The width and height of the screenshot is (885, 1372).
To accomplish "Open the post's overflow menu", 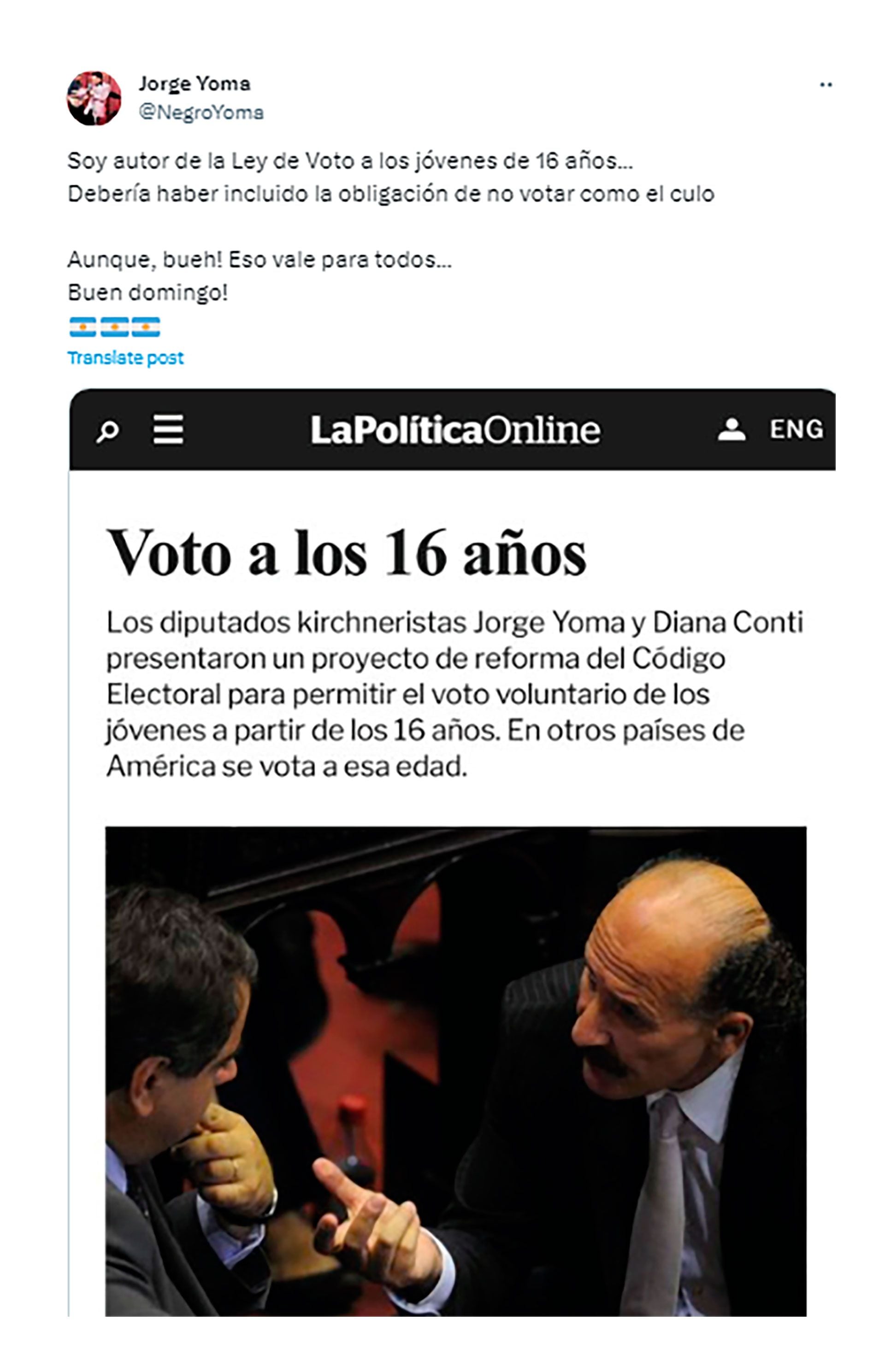I will (826, 85).
